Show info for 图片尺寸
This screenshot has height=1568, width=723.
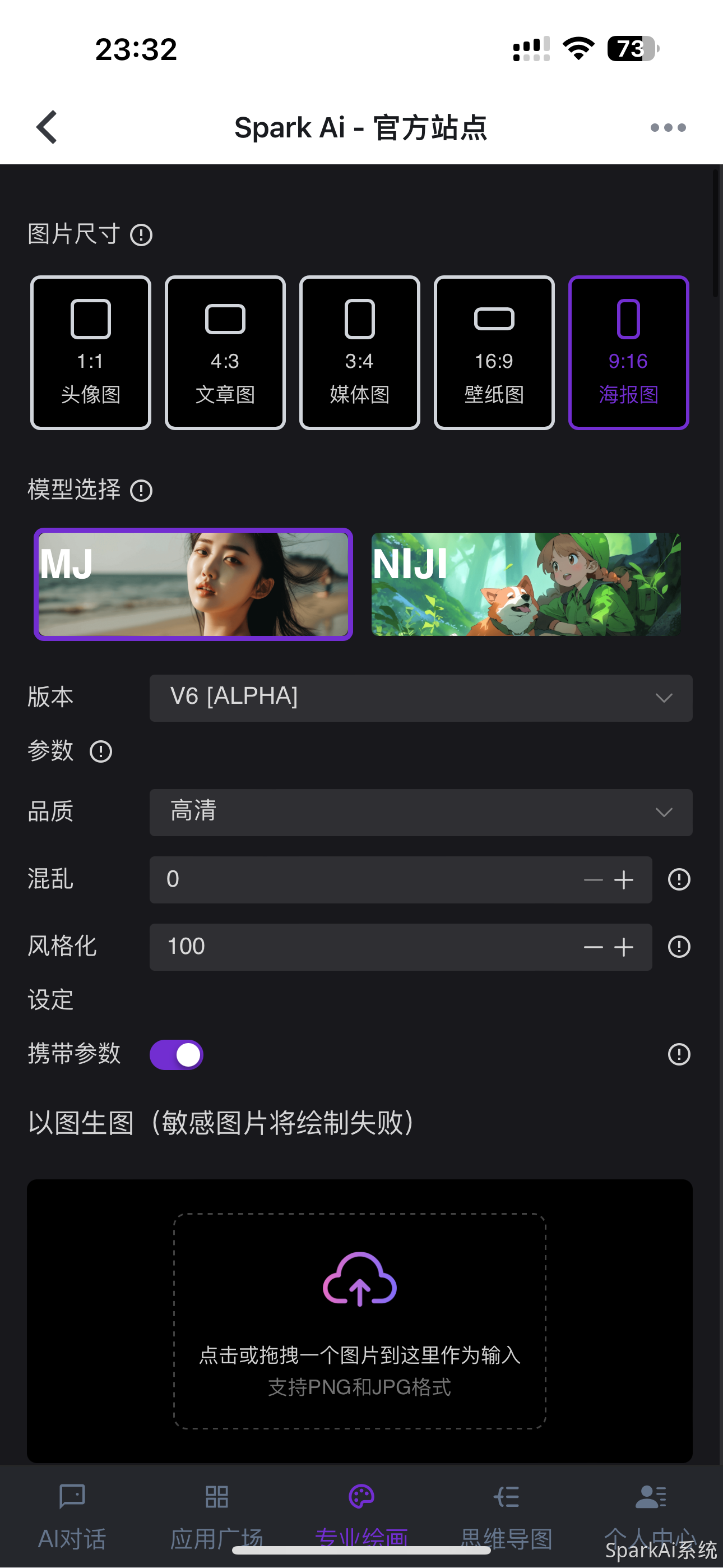141,235
